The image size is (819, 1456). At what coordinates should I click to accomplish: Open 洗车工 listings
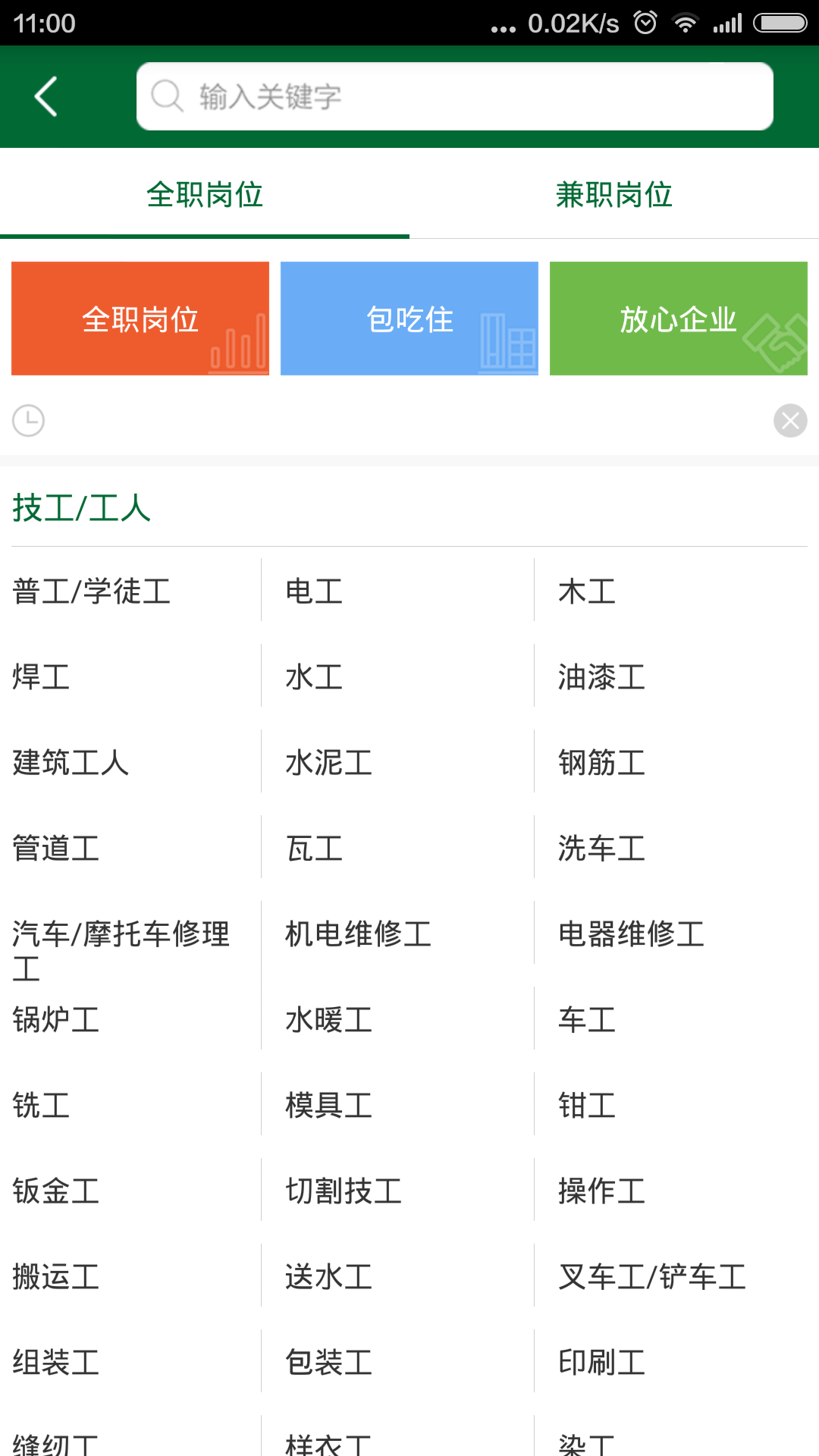tap(601, 848)
